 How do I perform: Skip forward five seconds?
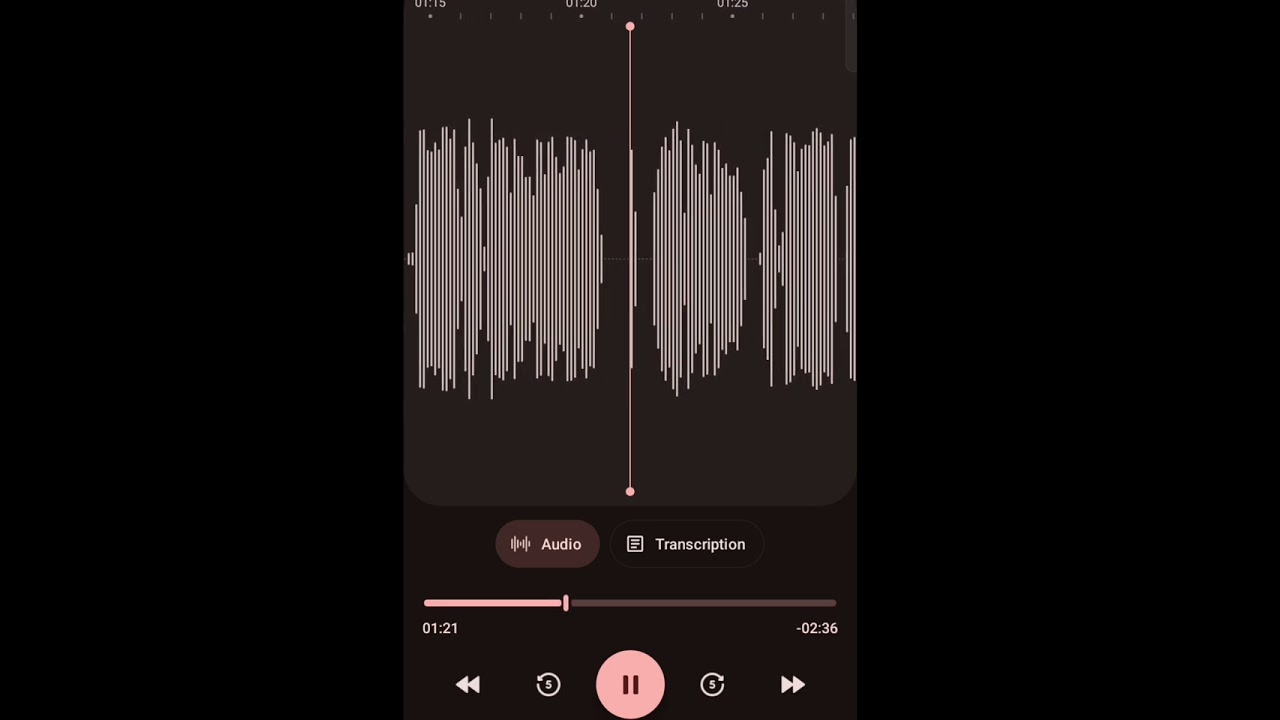[712, 684]
